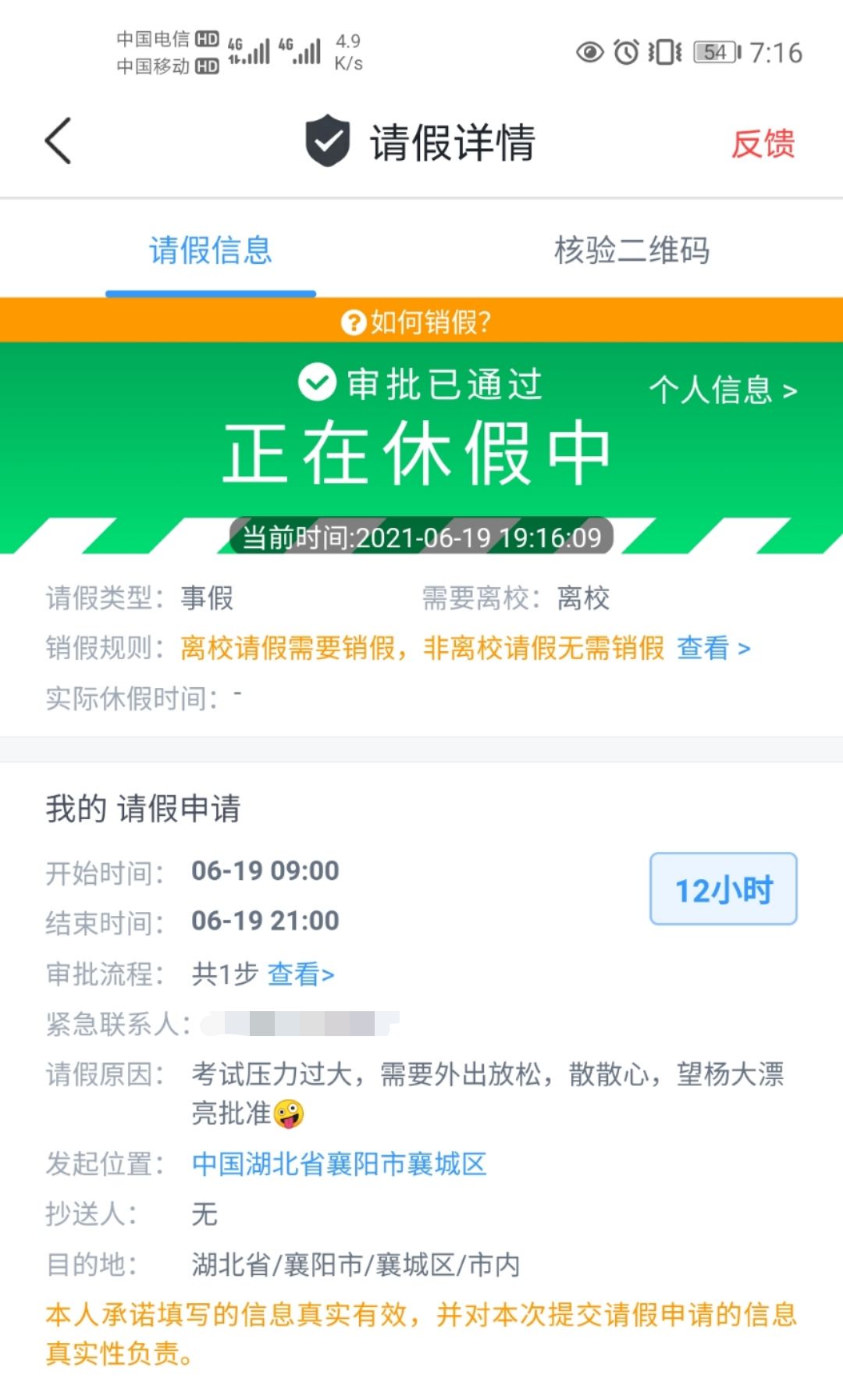
Task: Open the 如何销假? help banner
Action: pos(417,321)
